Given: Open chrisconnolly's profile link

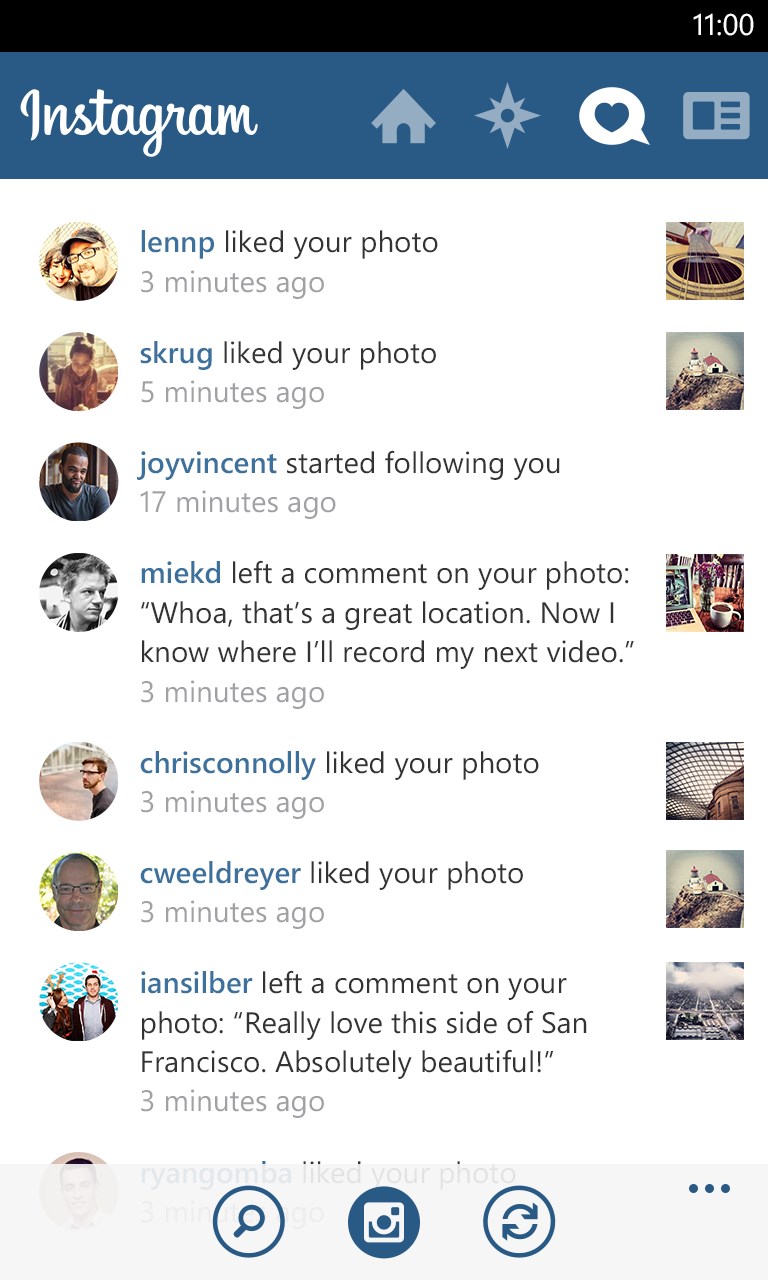Looking at the screenshot, I should coord(227,764).
